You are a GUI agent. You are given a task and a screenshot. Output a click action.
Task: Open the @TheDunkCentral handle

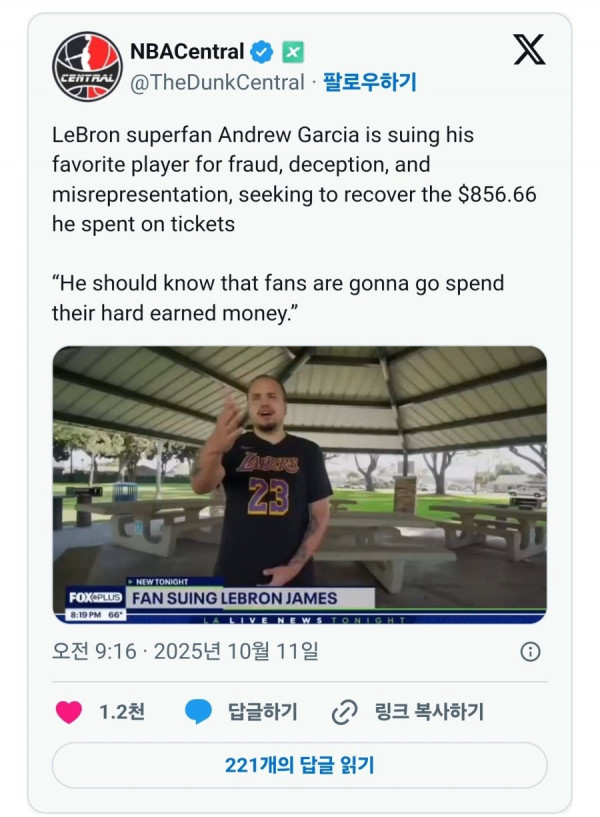coord(217,82)
